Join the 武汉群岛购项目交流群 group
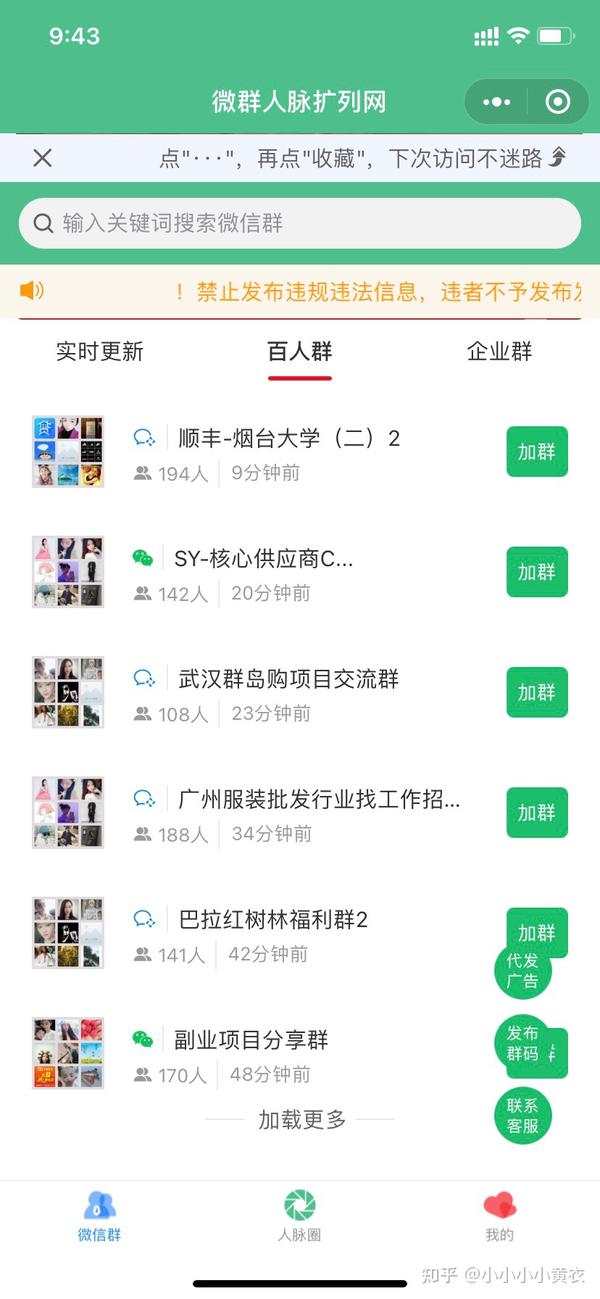Image resolution: width=600 pixels, height=1299 pixels. [537, 692]
